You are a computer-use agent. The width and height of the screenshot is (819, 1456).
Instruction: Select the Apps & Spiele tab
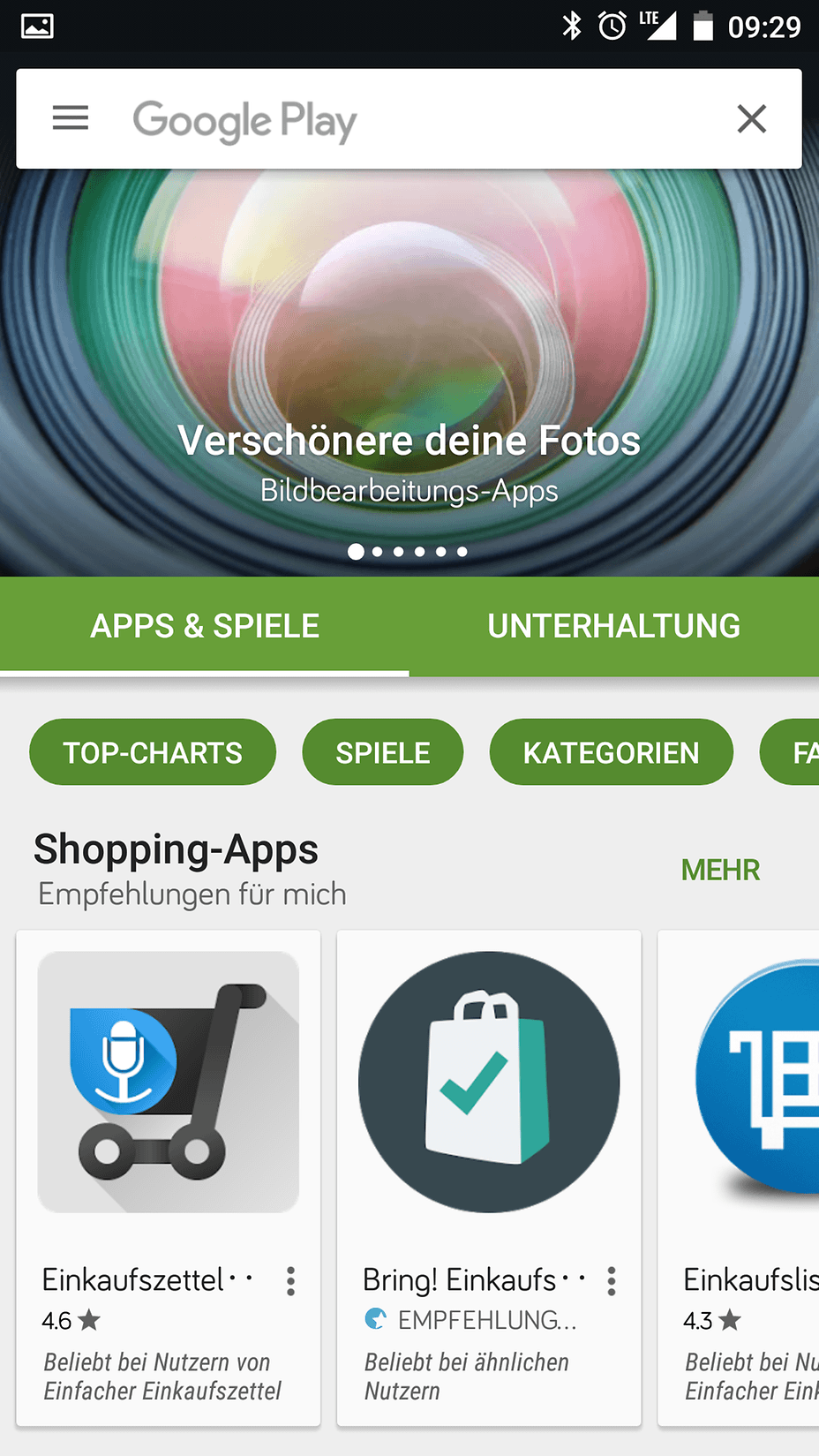click(x=205, y=626)
